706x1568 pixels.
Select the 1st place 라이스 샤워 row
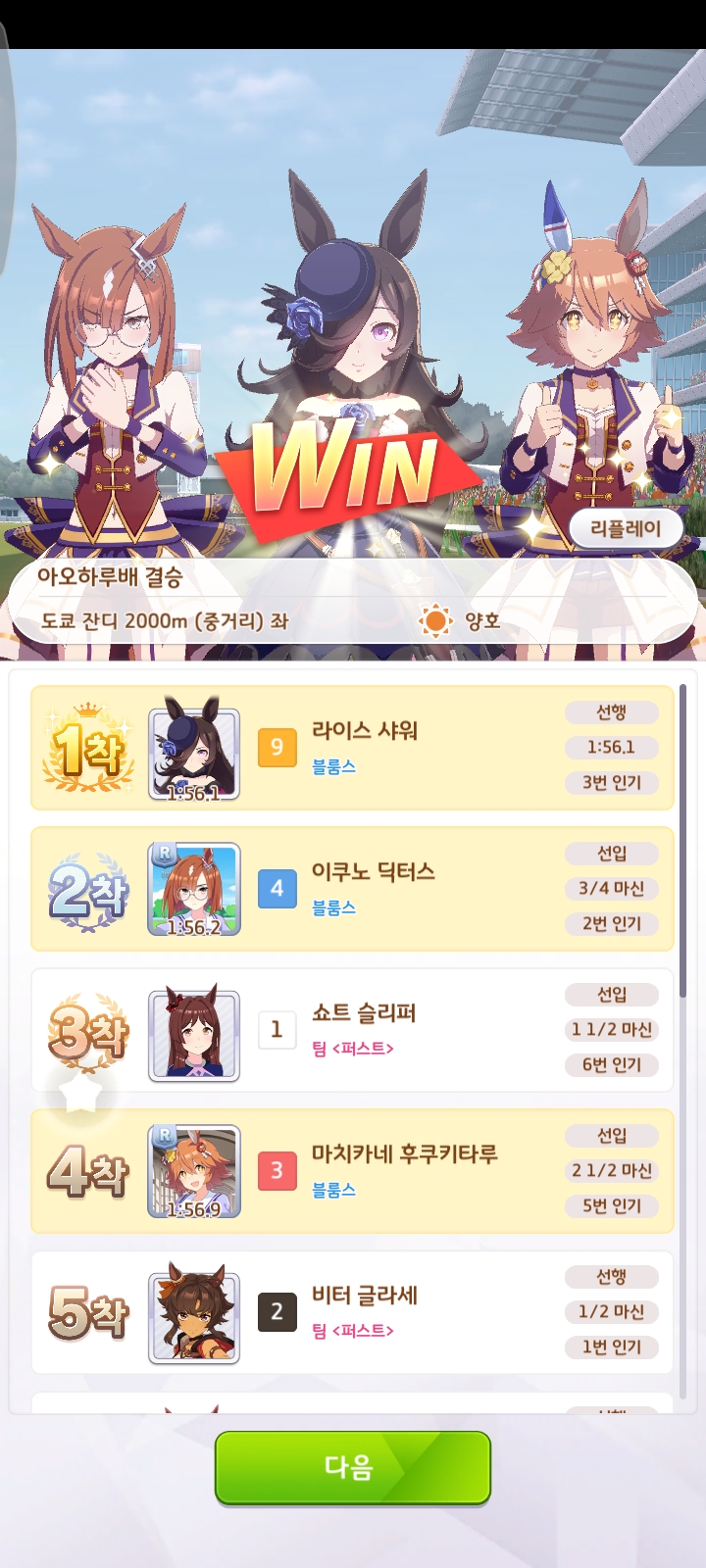[x=352, y=748]
